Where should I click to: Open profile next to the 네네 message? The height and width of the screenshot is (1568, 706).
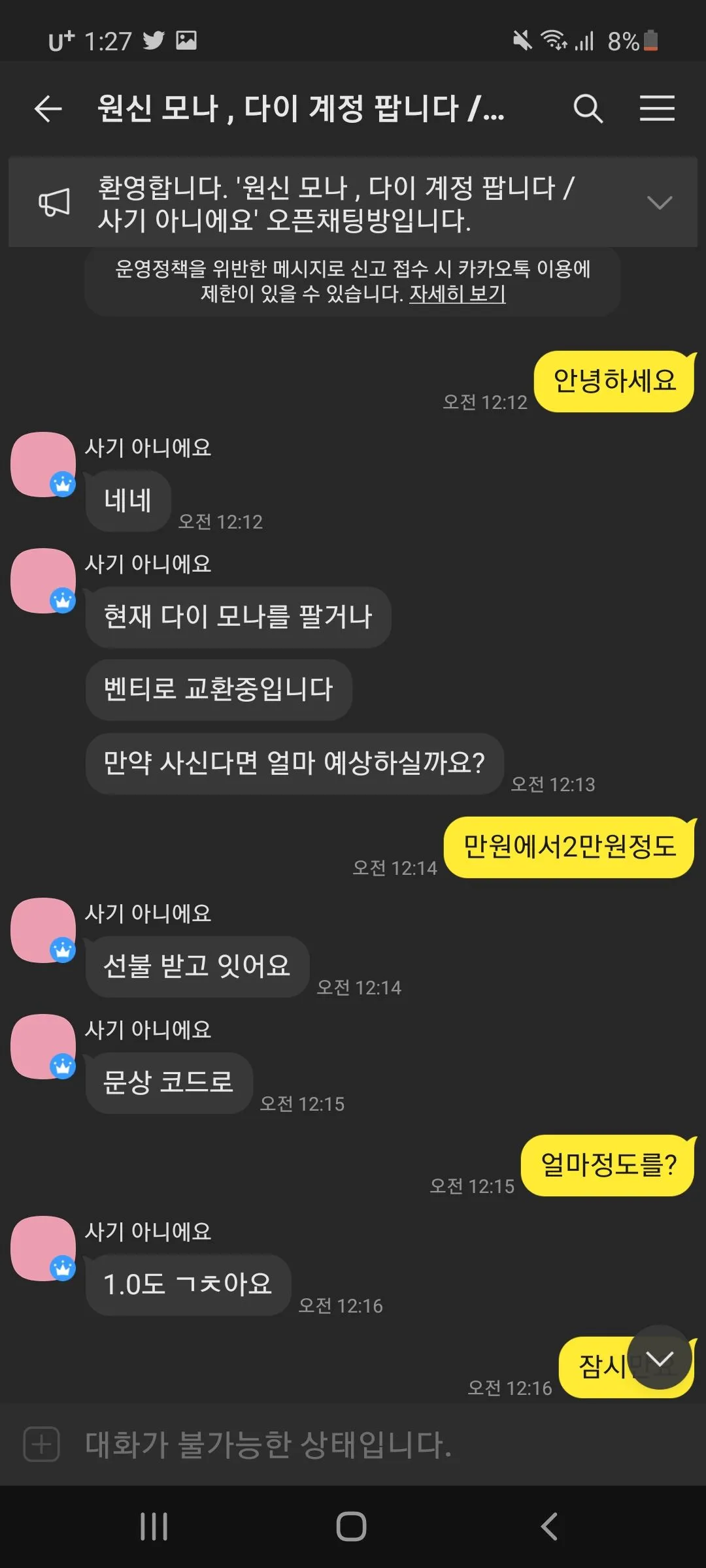pos(43,465)
